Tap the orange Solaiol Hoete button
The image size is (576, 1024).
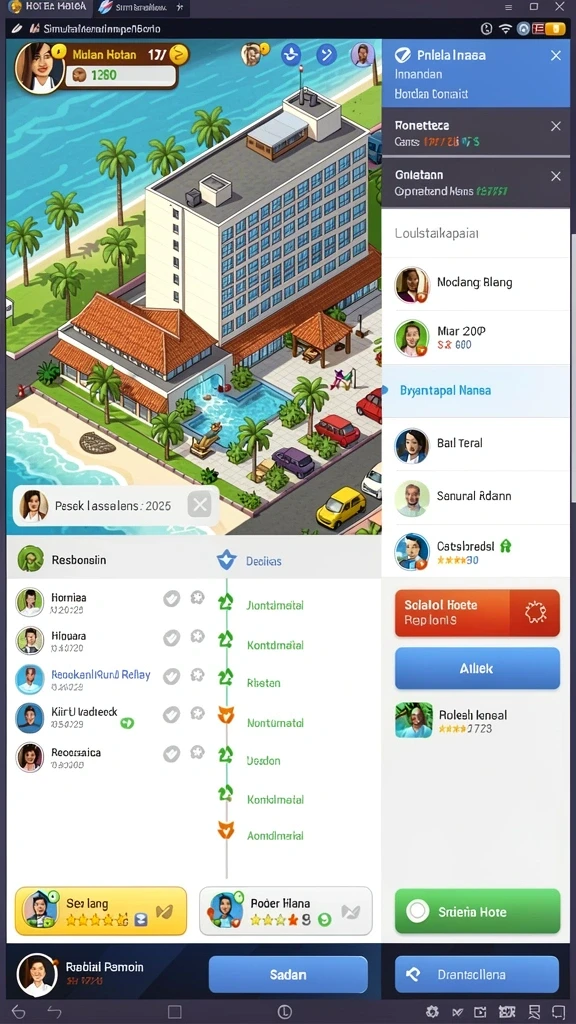(x=477, y=613)
